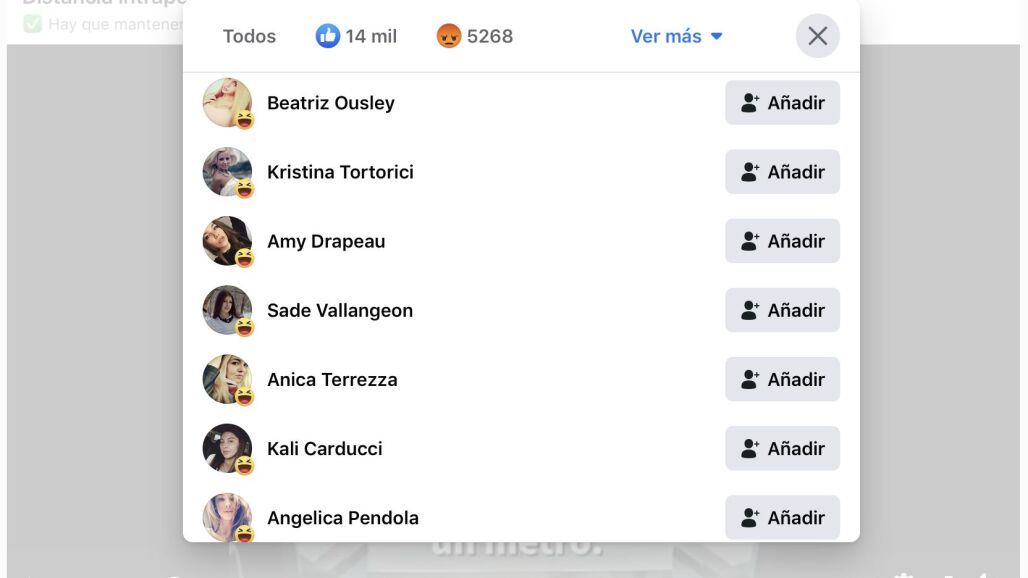The image size is (1028, 578).
Task: Show the 14 mil likes tab
Action: pos(357,36)
